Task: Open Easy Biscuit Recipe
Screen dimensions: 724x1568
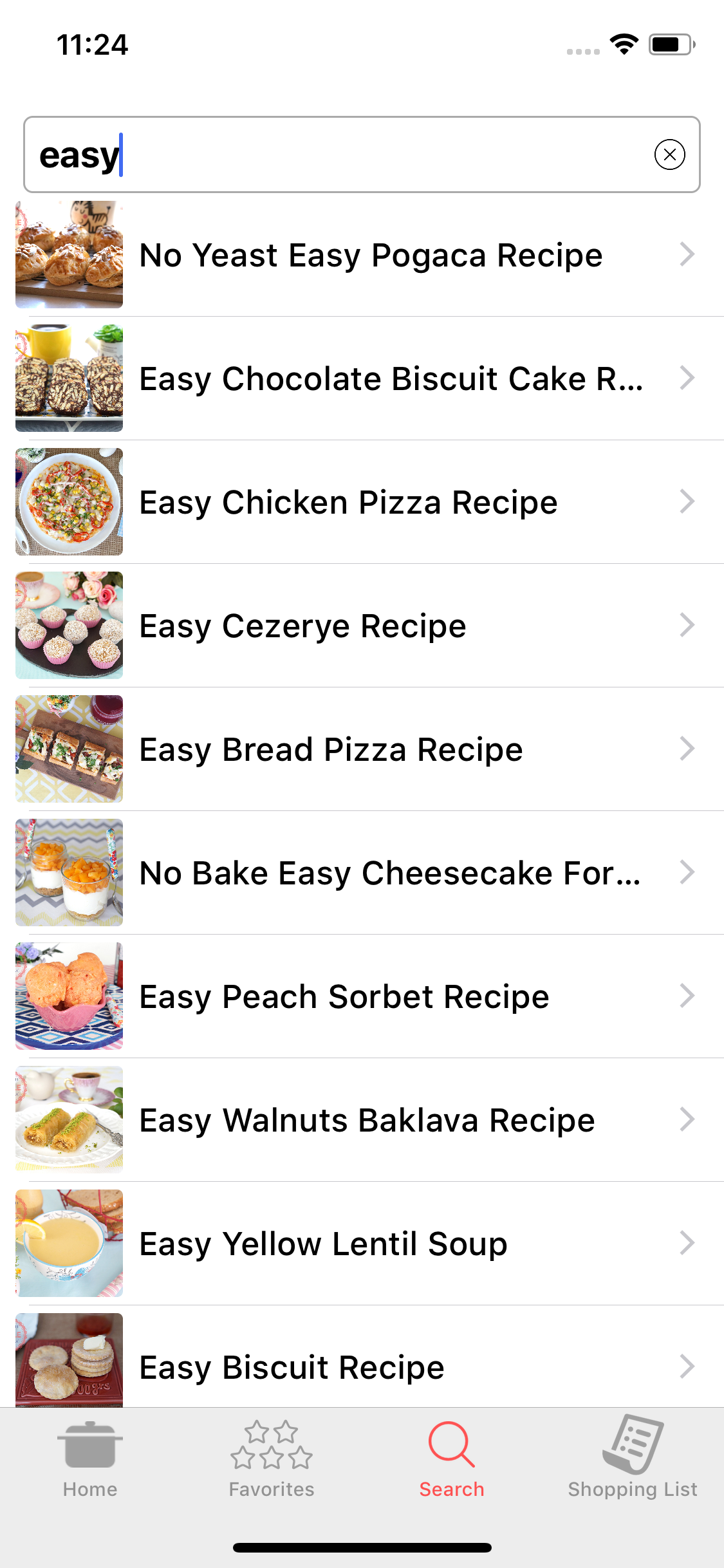Action: coord(292,1367)
